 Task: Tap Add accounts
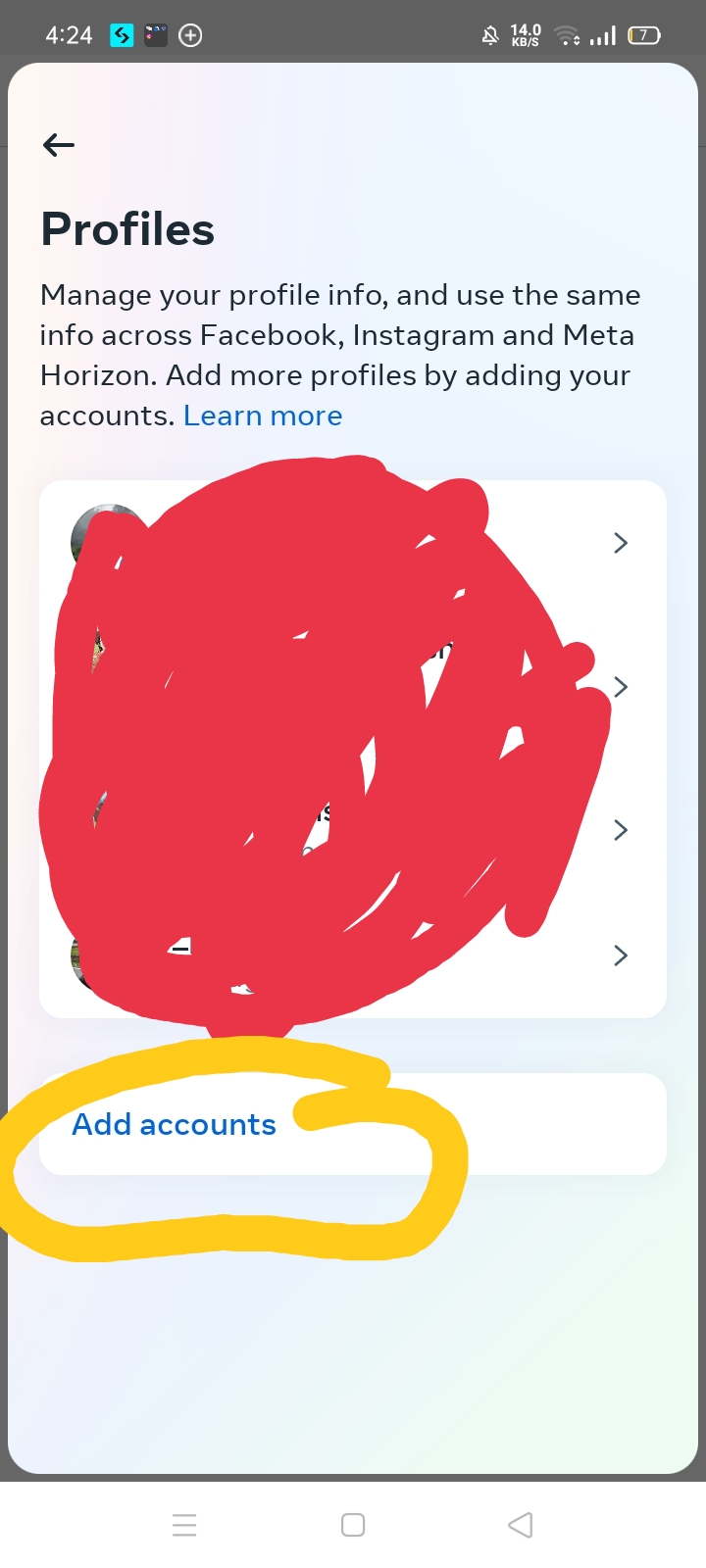175,1124
